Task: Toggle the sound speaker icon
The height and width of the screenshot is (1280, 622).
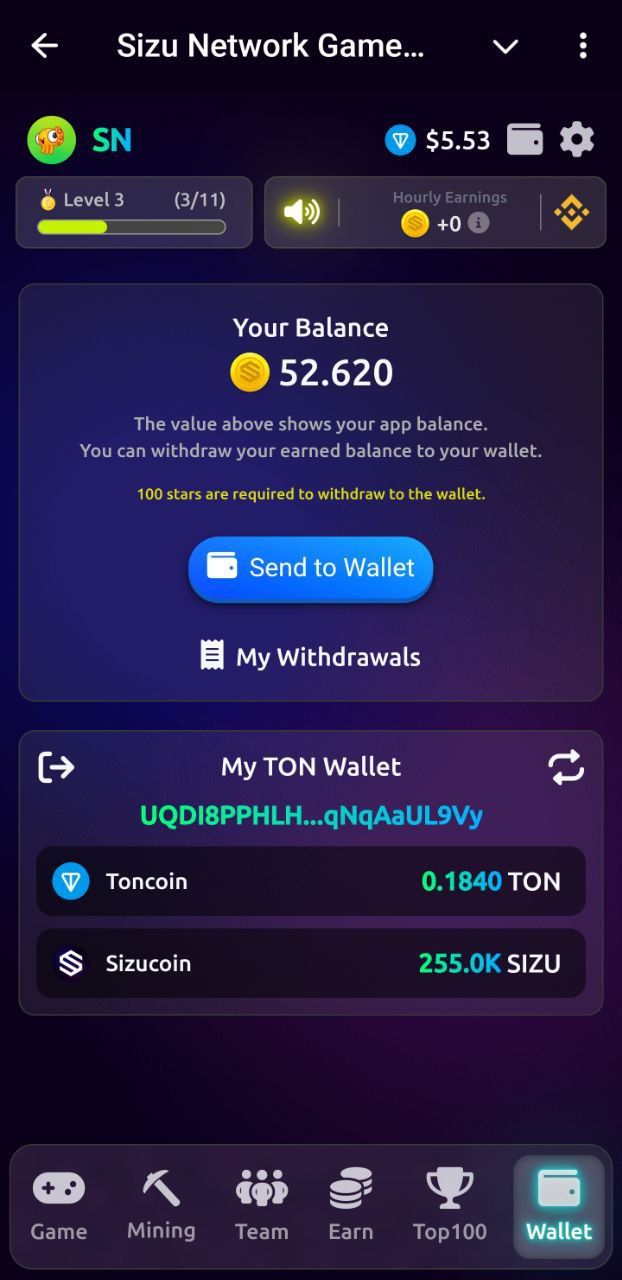Action: 301,212
